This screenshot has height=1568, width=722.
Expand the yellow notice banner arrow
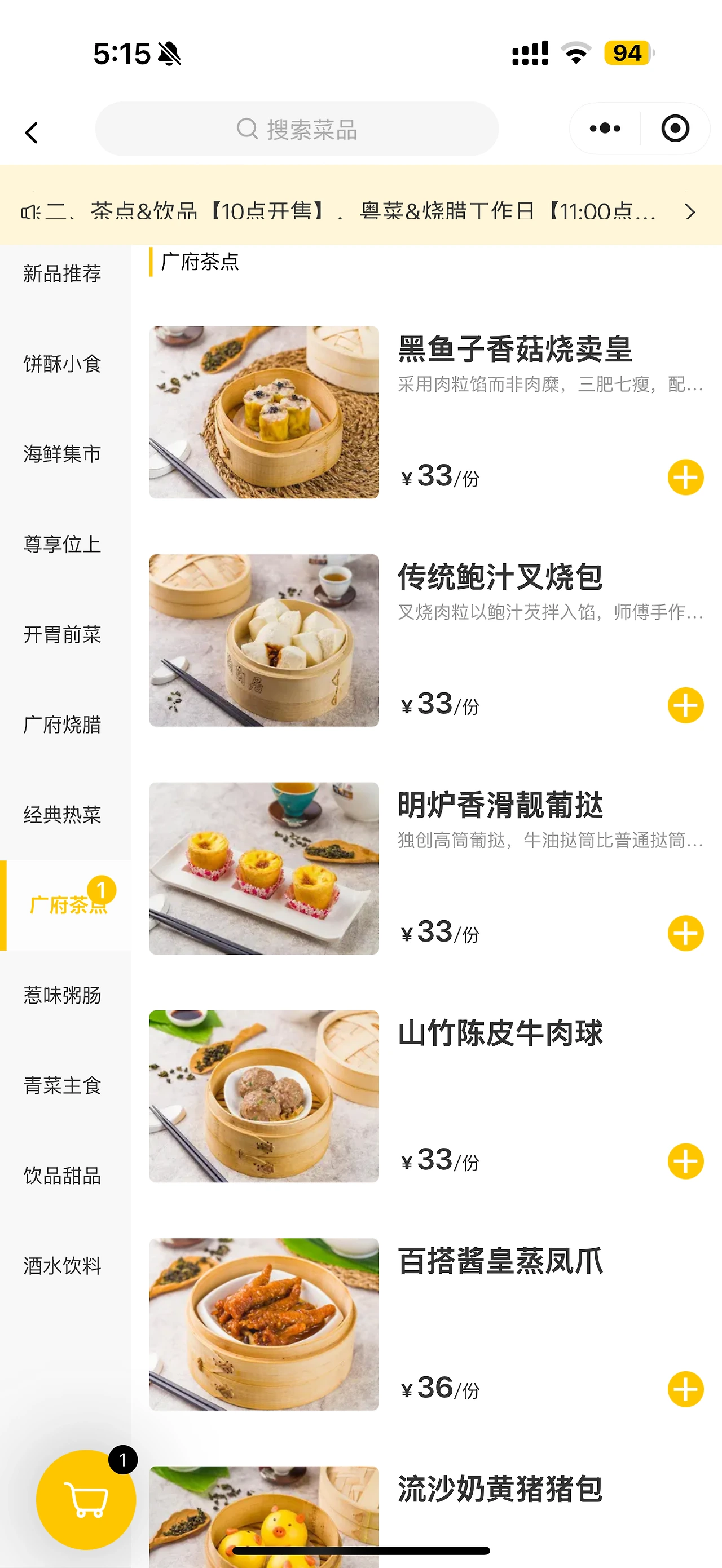(x=689, y=212)
